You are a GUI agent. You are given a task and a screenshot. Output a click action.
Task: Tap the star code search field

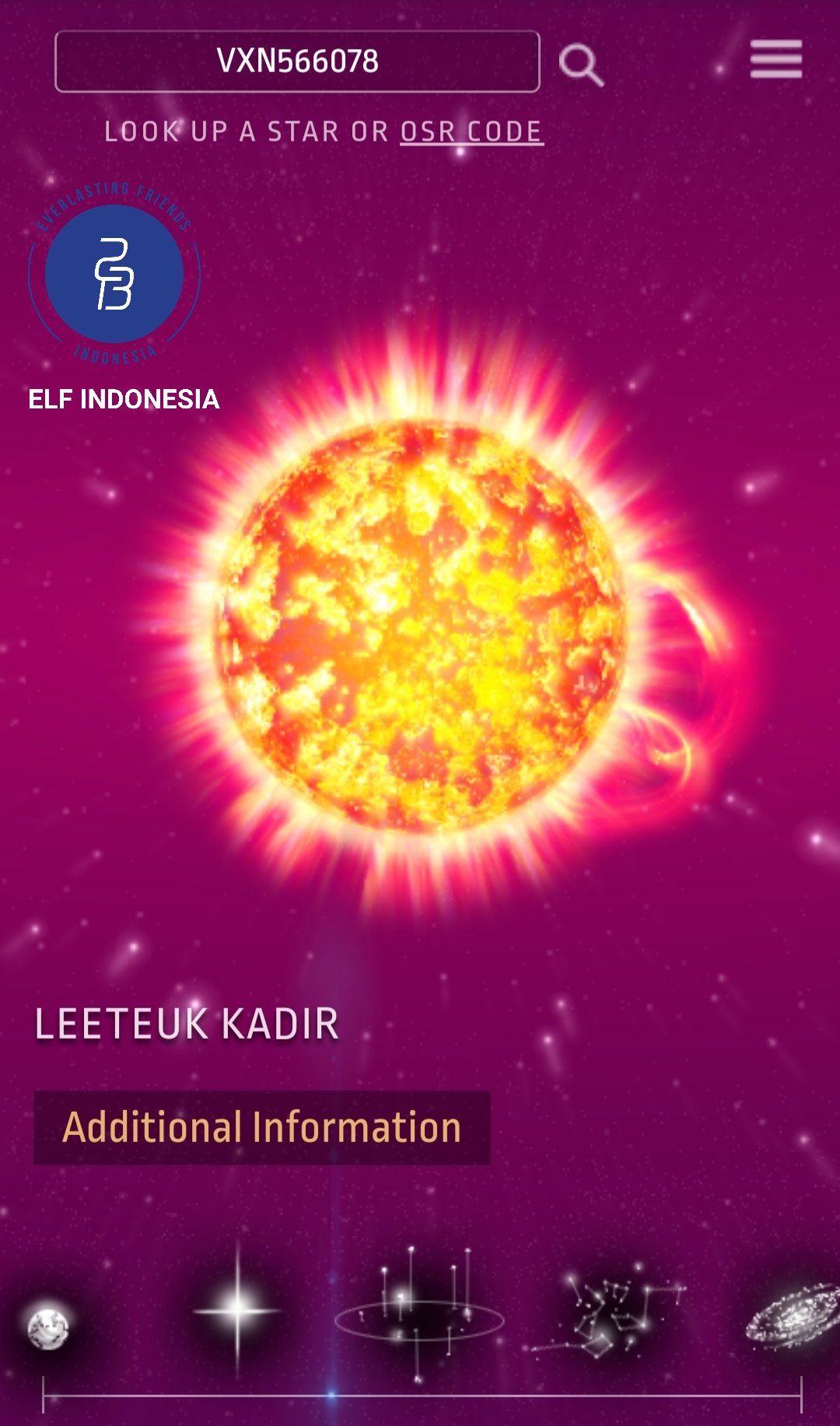pyautogui.click(x=297, y=61)
